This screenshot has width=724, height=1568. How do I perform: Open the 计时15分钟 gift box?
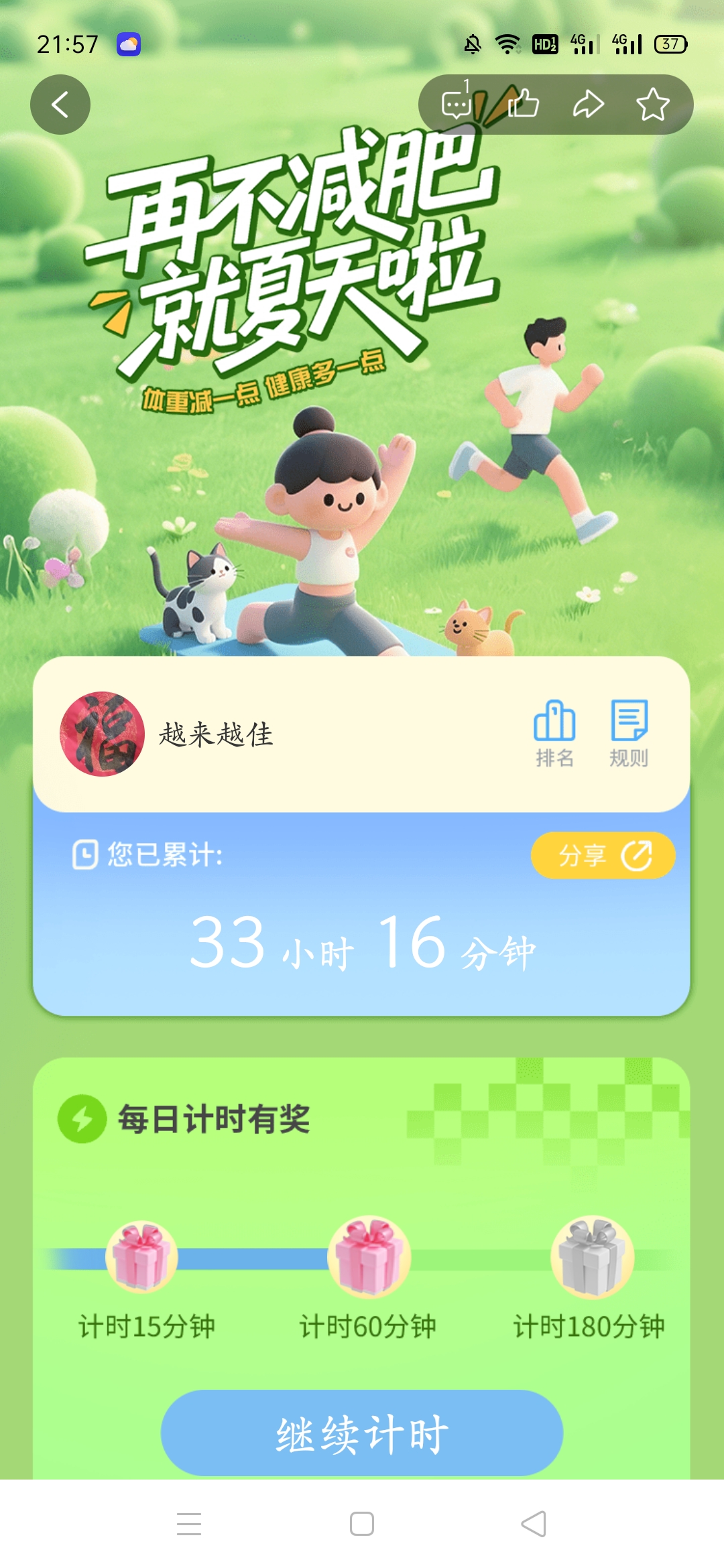[141, 1256]
